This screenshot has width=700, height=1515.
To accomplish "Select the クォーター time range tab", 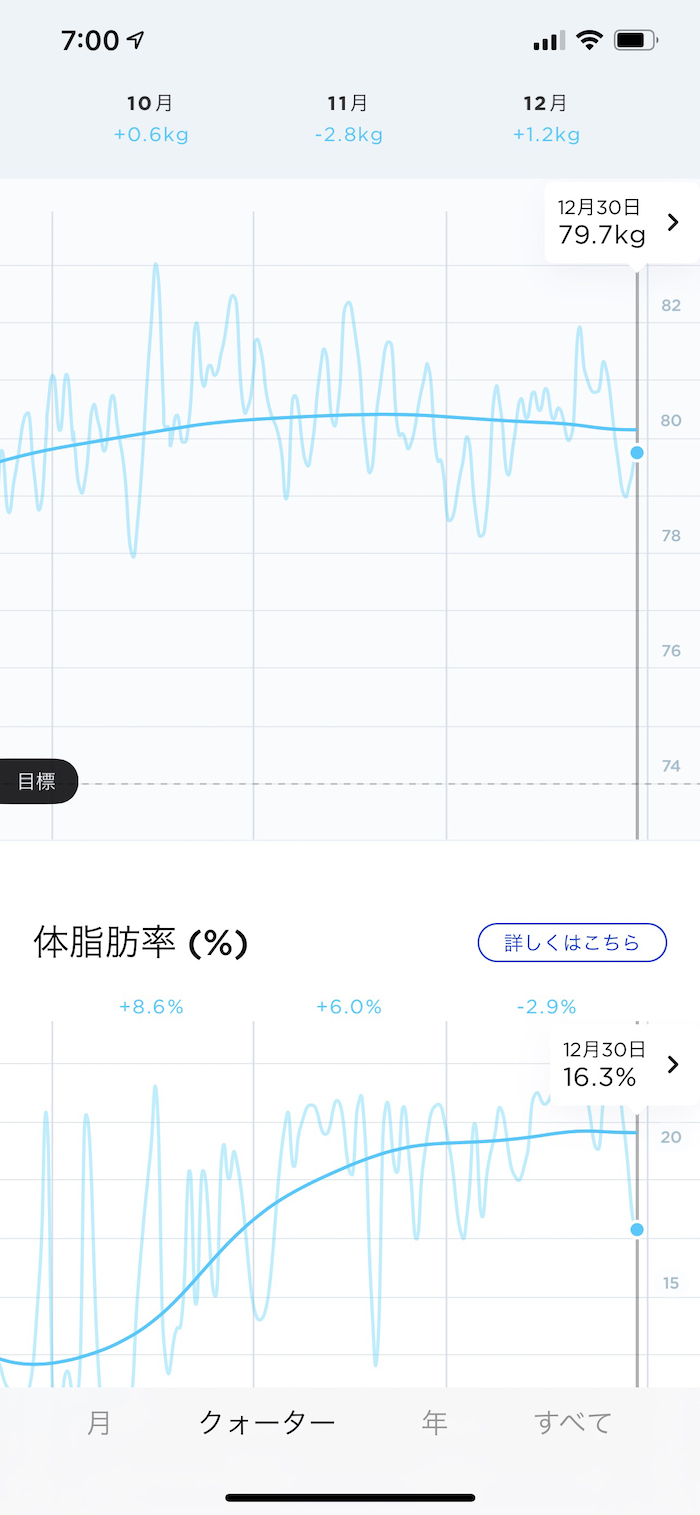I will 267,1422.
